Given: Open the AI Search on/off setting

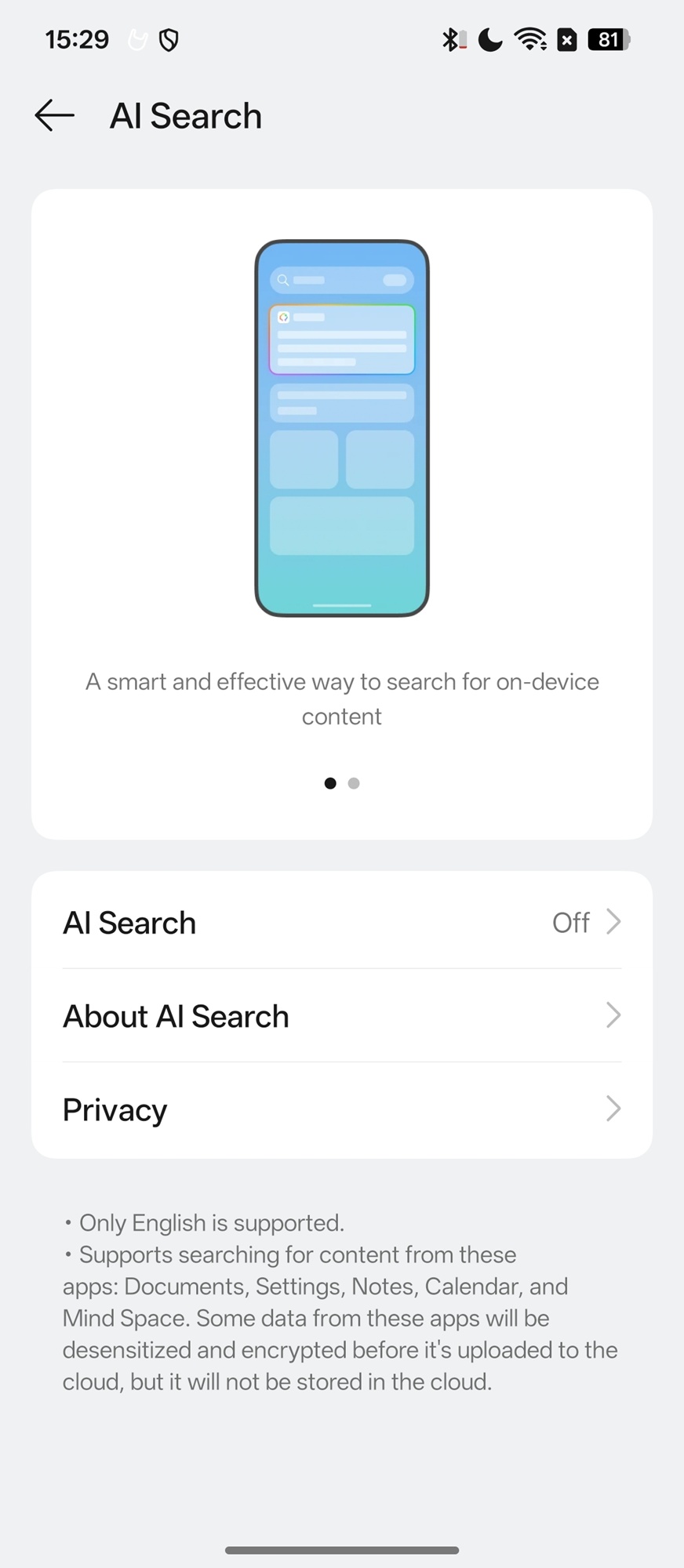Looking at the screenshot, I should 342,922.
